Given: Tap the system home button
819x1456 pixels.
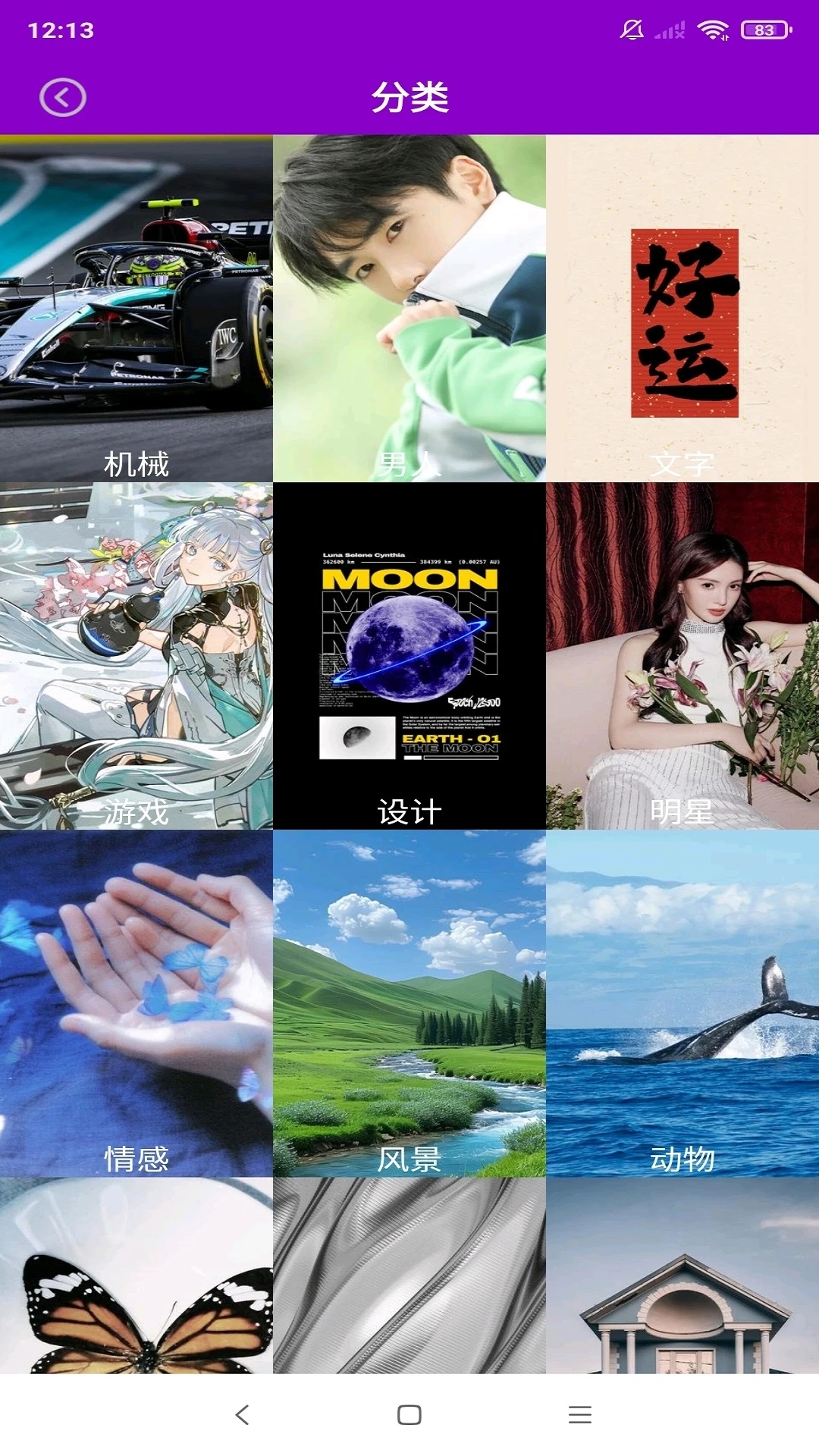Looking at the screenshot, I should (x=409, y=1415).
